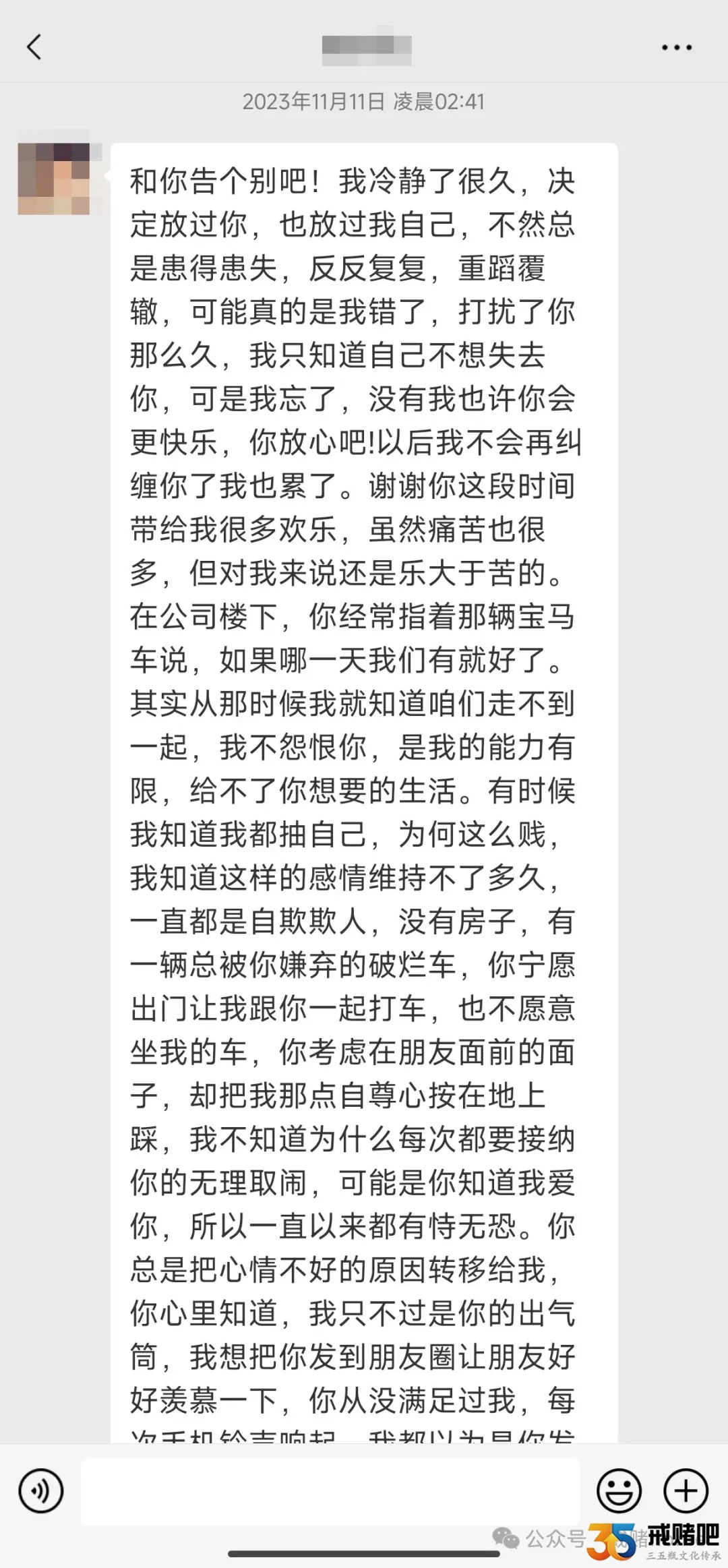Open the three-dot chat options menu
Image resolution: width=728 pixels, height=1568 pixels.
click(677, 47)
